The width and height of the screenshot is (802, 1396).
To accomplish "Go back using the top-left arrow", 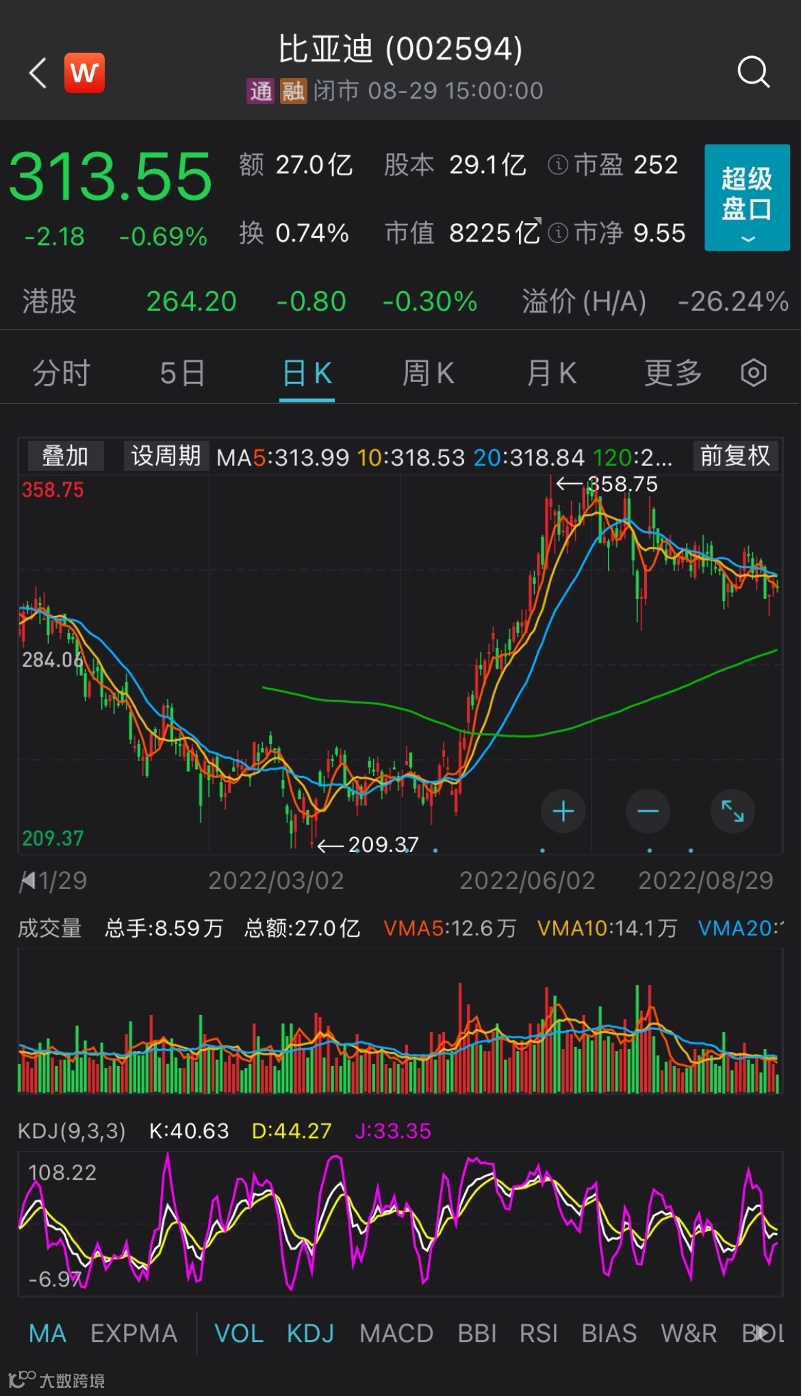I will coord(38,73).
